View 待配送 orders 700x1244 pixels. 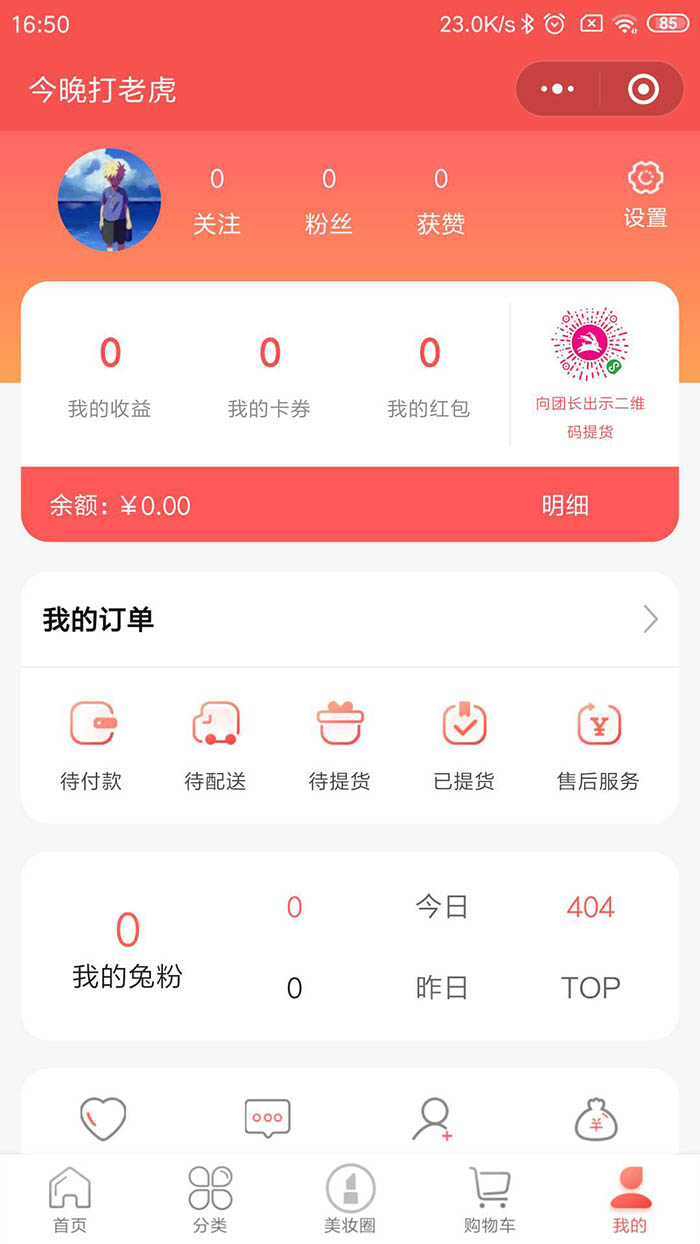tap(215, 745)
